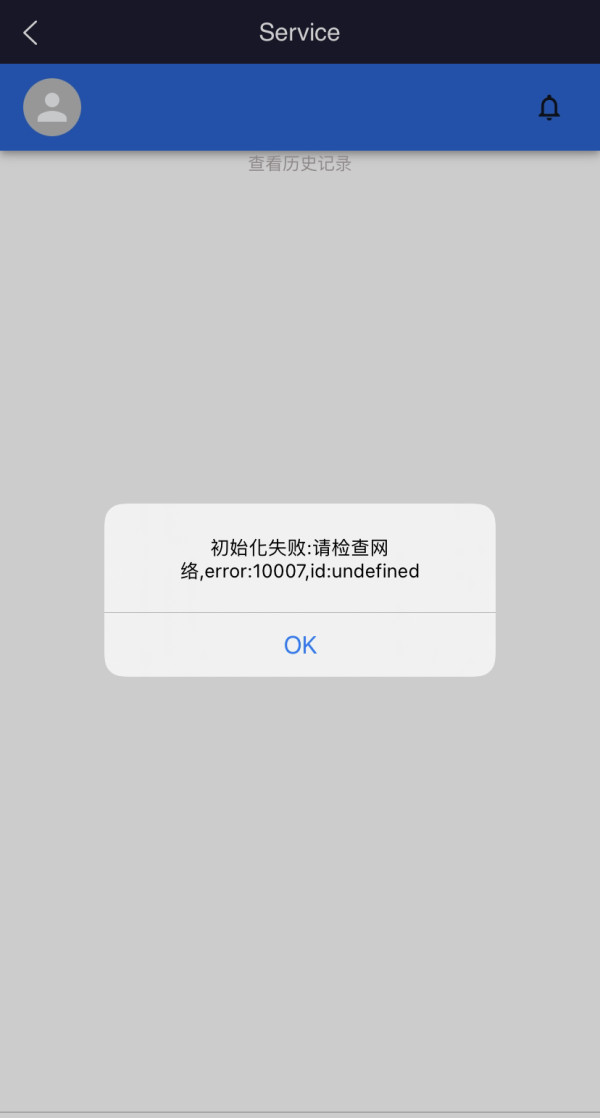
Task: Dismiss the error dialog with OK
Action: pos(300,645)
